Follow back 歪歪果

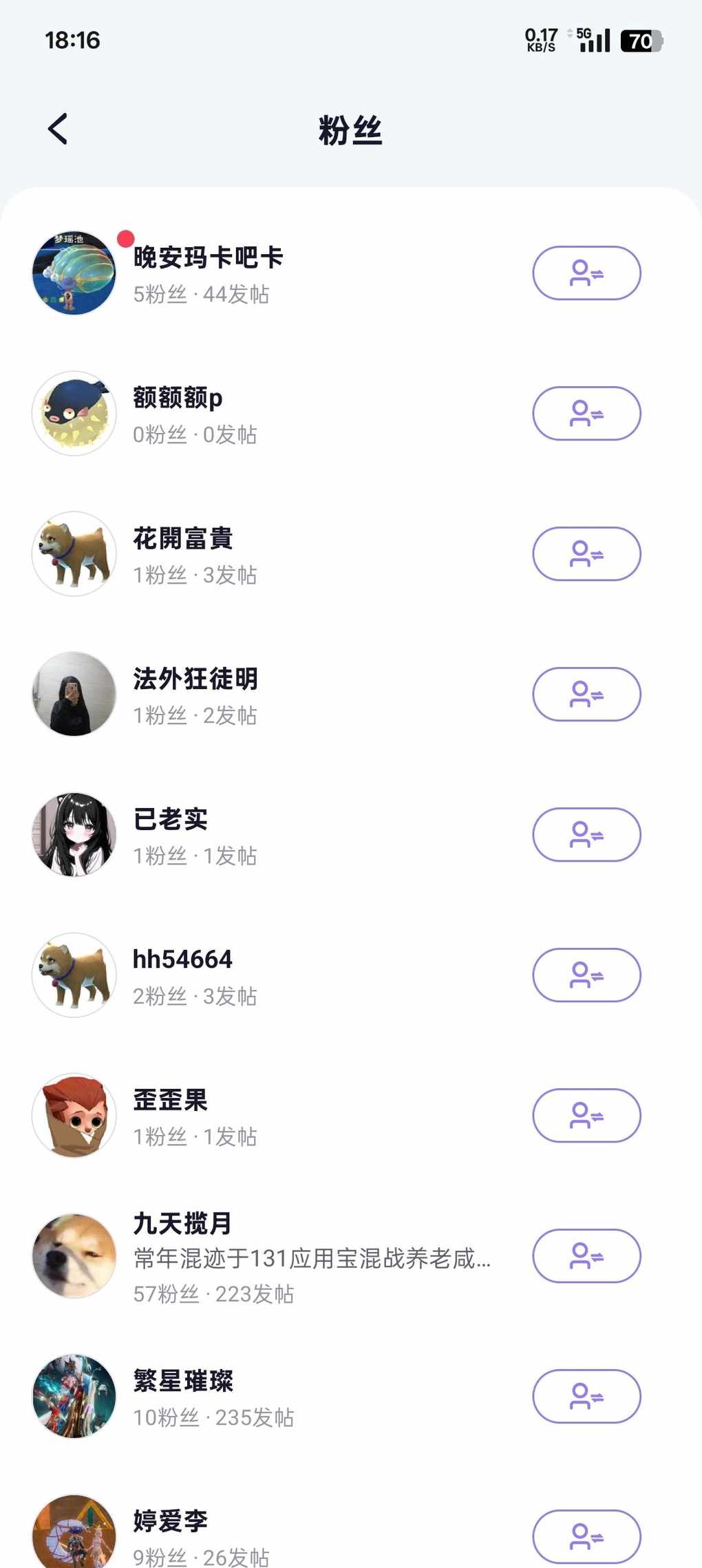tap(586, 1116)
